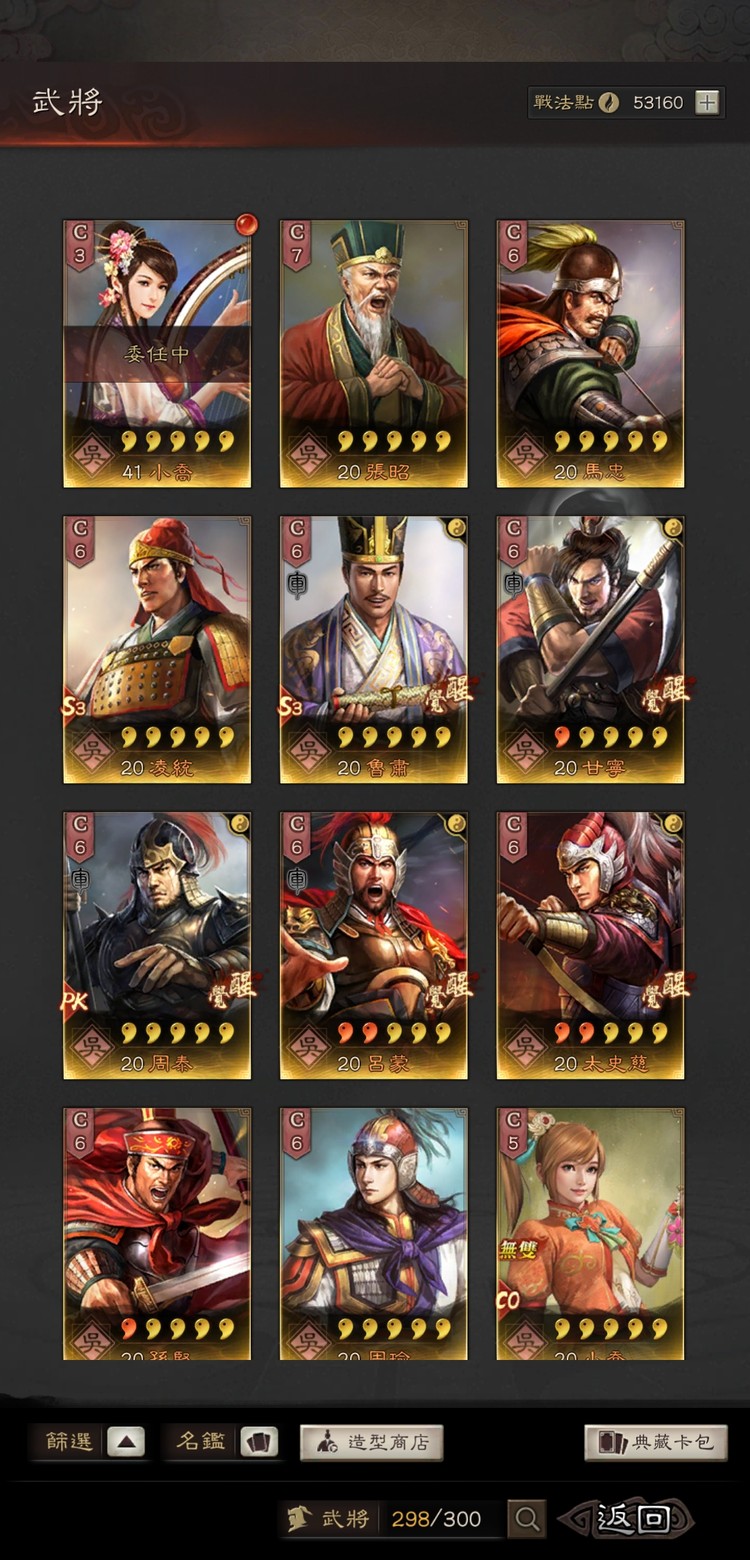The height and width of the screenshot is (1560, 750).
Task: View the 無雙 girl general card
Action: [590, 1232]
